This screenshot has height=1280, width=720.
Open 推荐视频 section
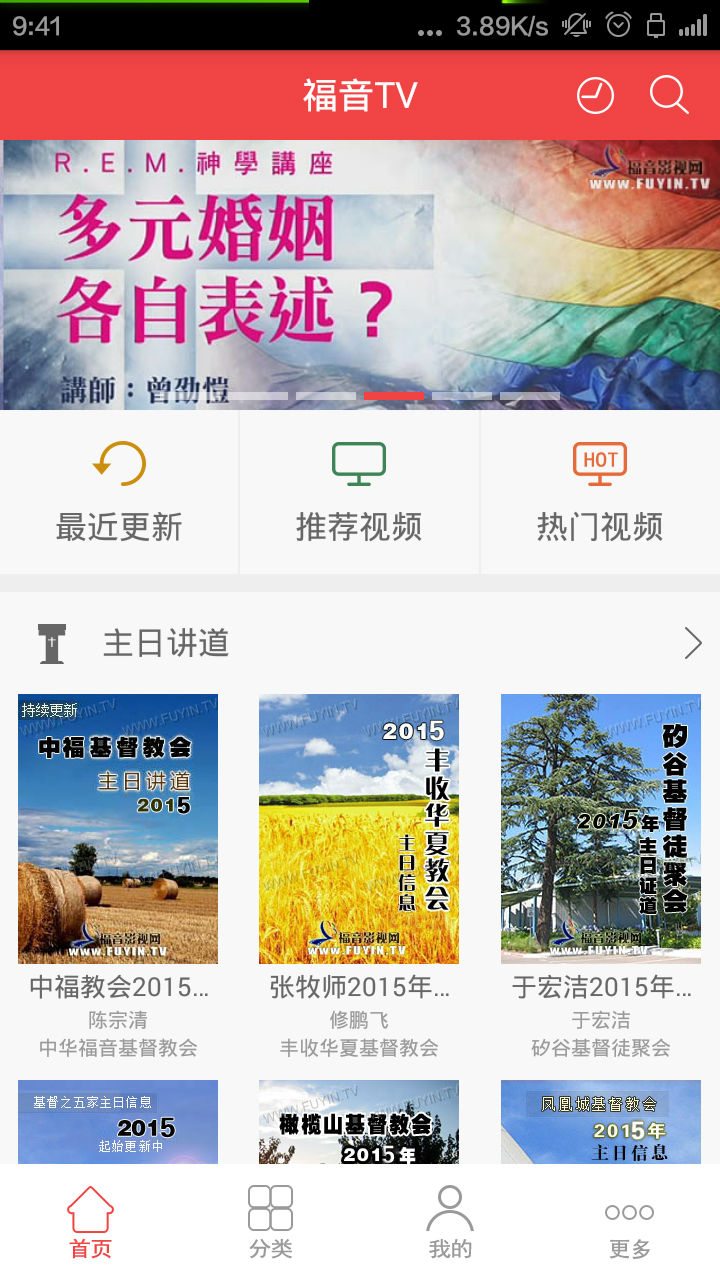click(x=359, y=492)
